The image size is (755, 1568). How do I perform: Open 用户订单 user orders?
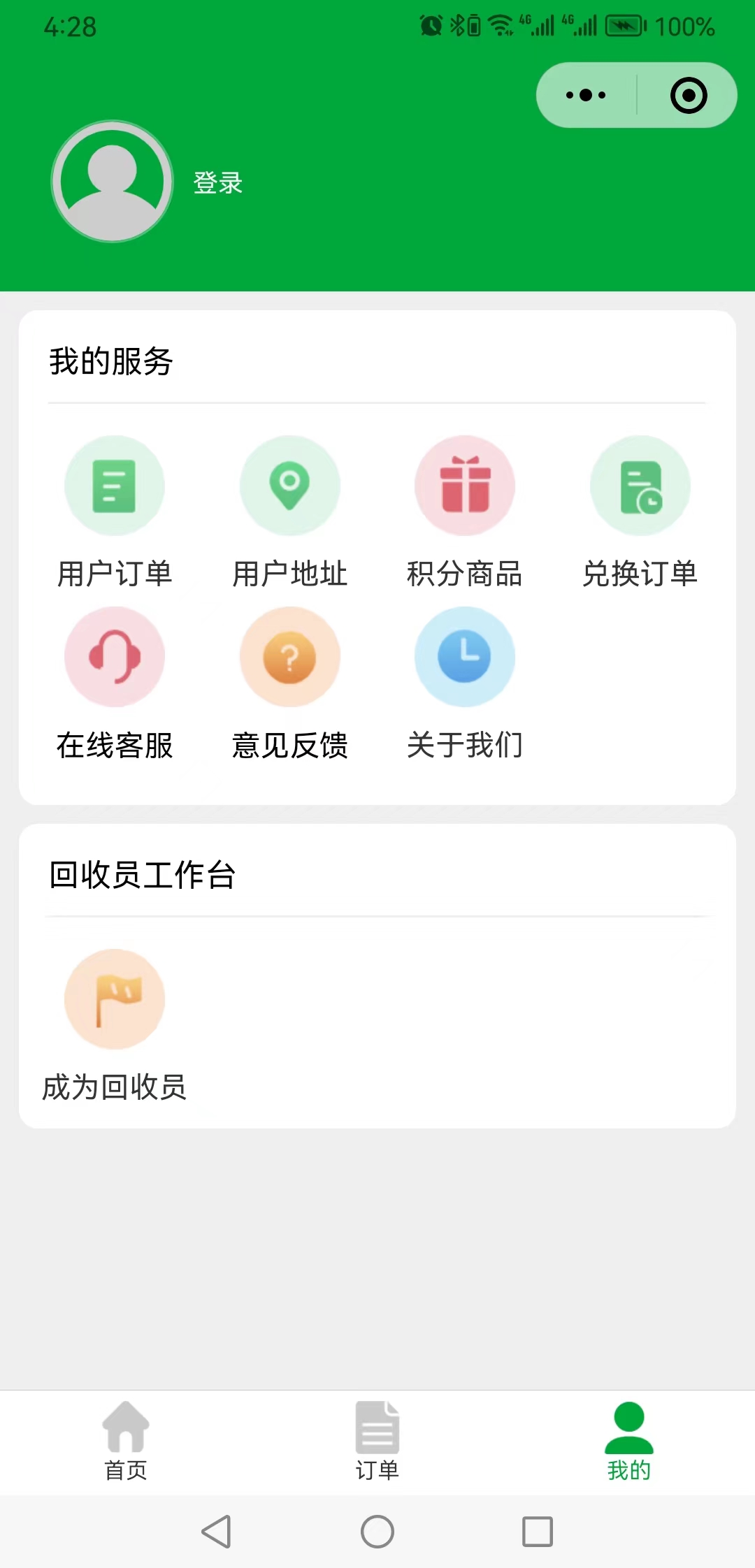click(115, 486)
